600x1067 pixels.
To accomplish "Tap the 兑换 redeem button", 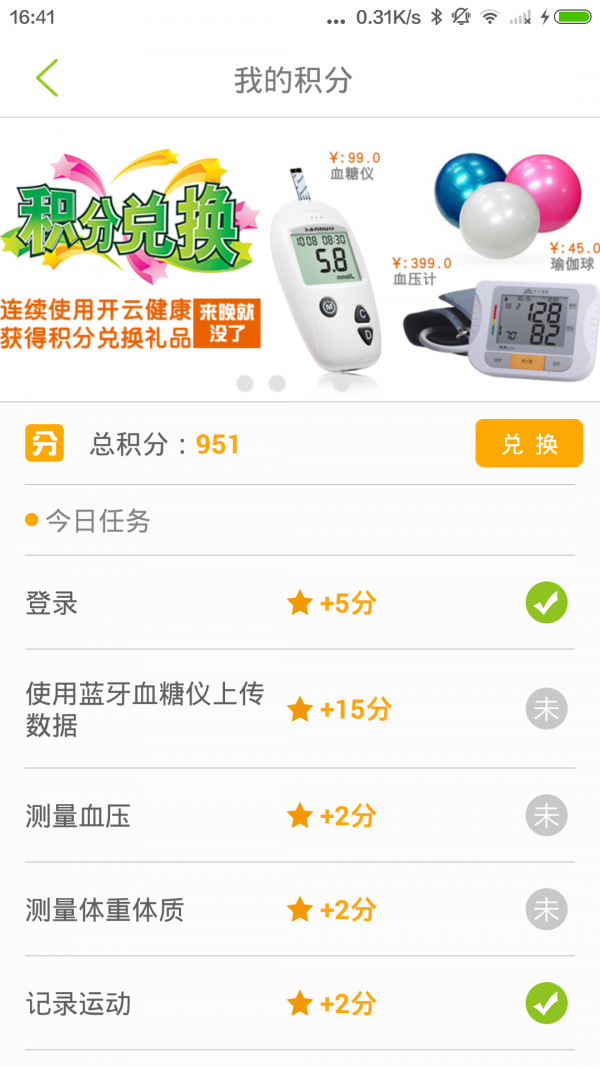I will pos(528,444).
